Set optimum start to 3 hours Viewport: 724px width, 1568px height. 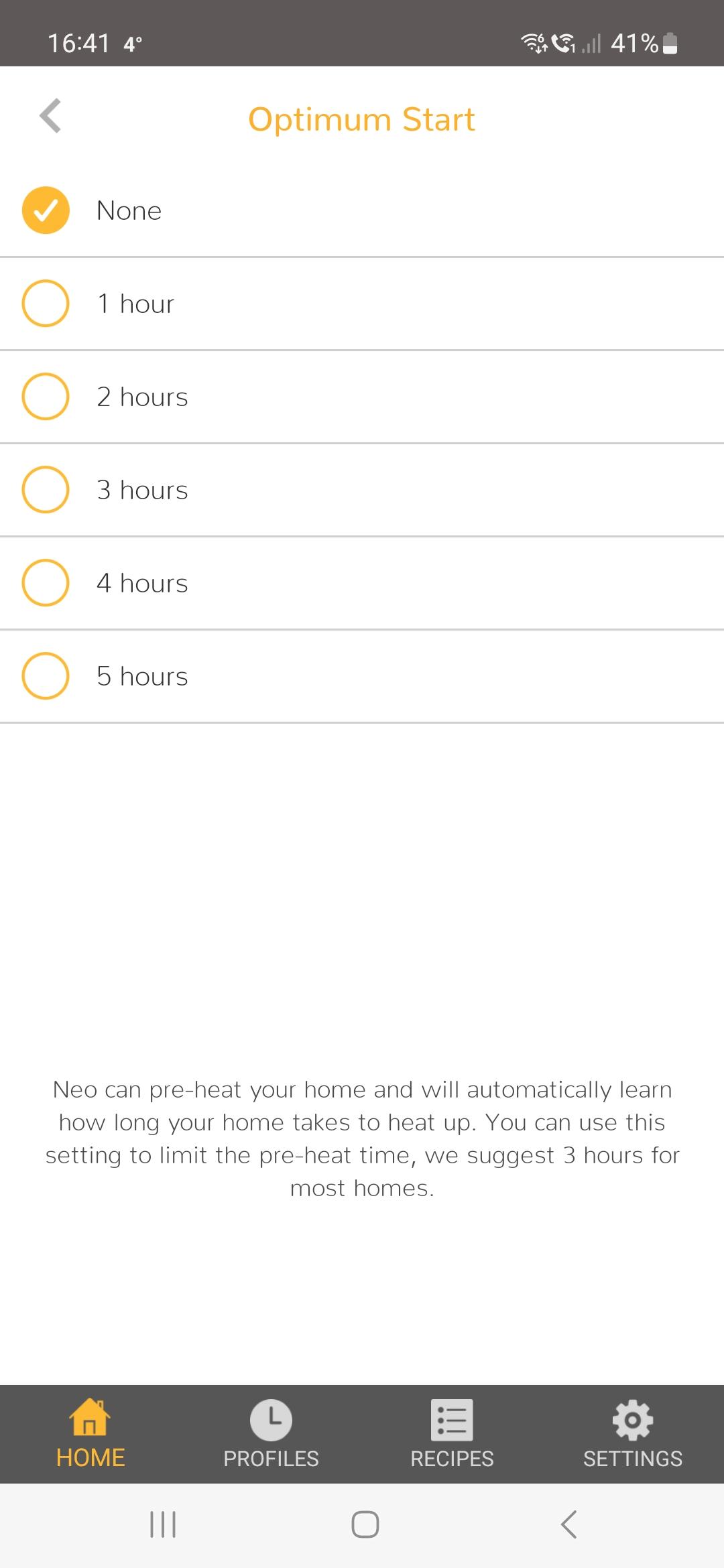point(362,490)
